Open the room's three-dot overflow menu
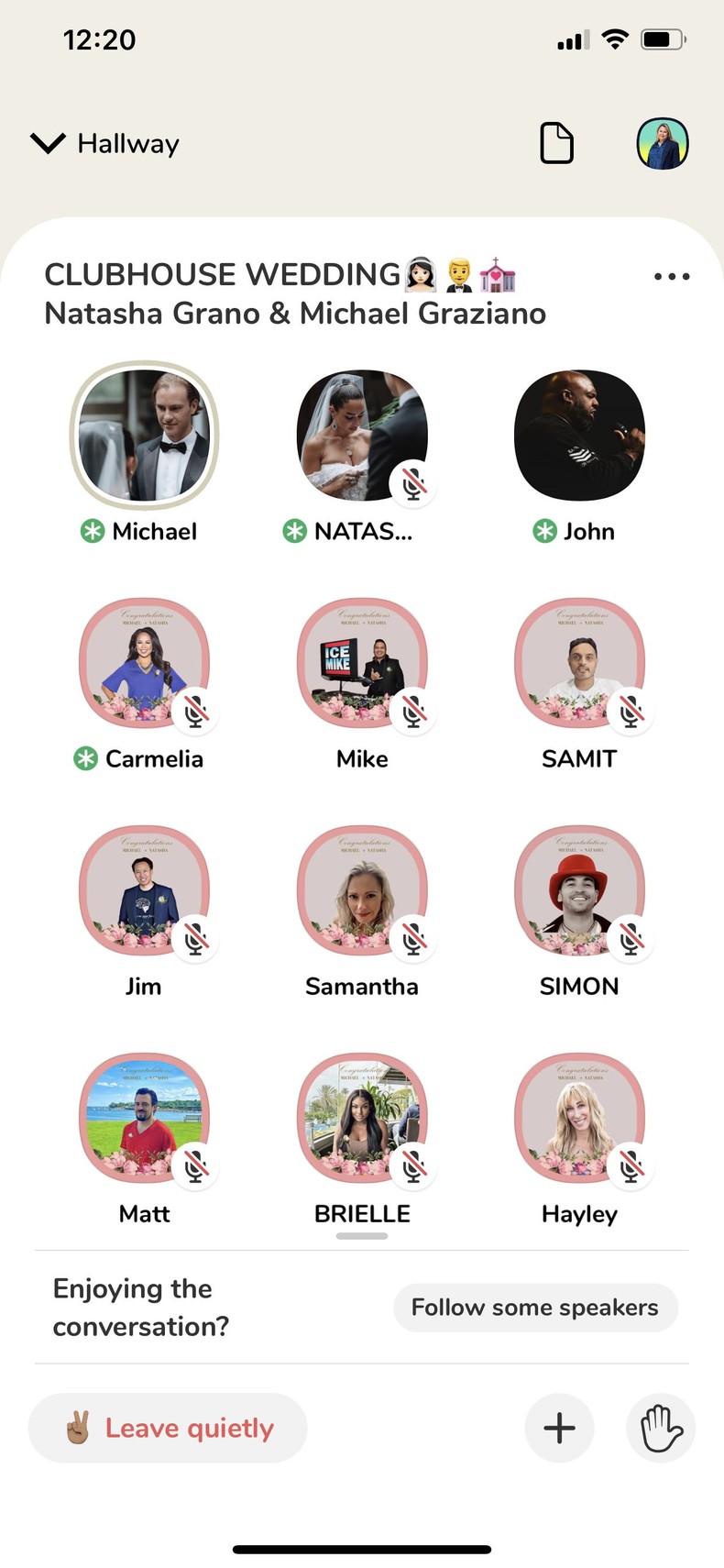This screenshot has width=724, height=1568. (x=671, y=276)
